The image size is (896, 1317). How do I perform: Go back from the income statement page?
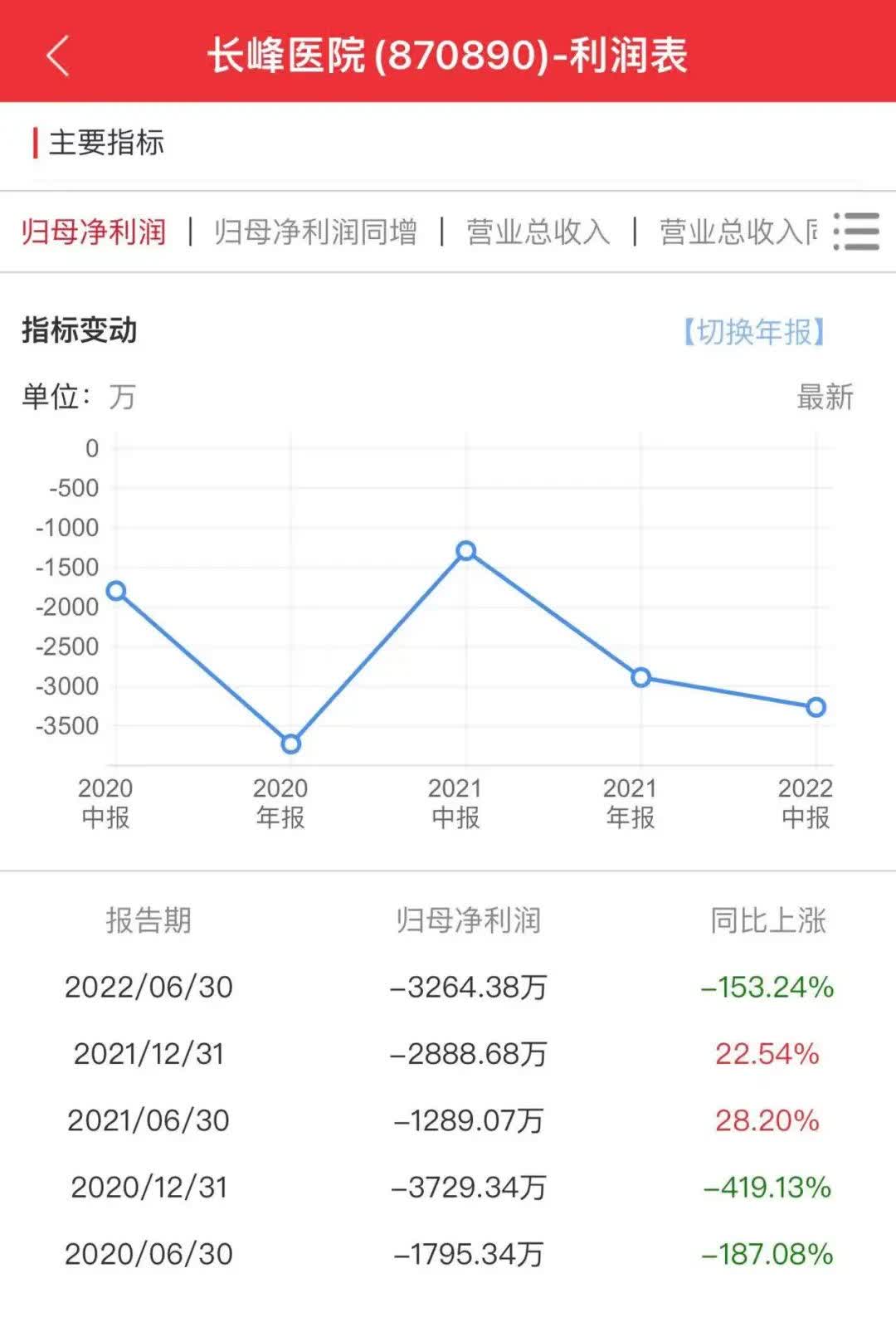57,56
